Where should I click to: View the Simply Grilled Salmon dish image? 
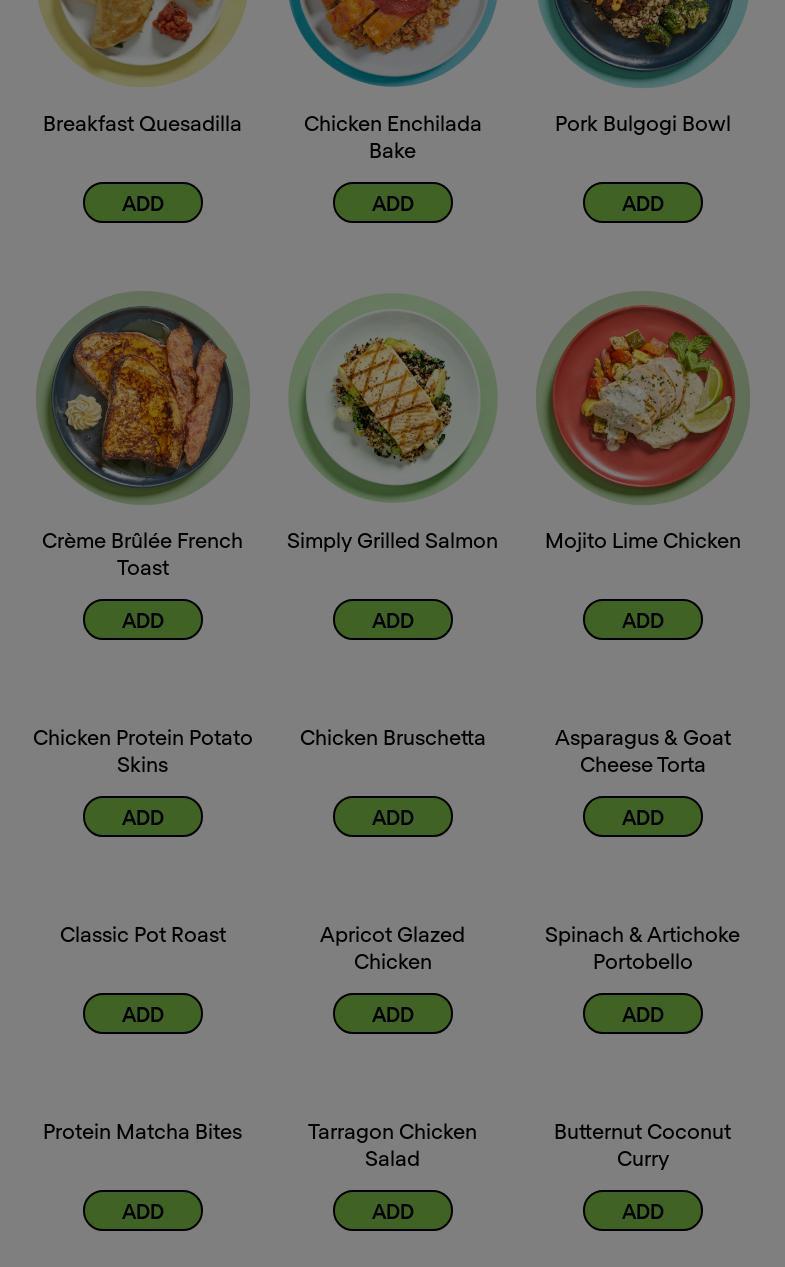[x=392, y=398]
